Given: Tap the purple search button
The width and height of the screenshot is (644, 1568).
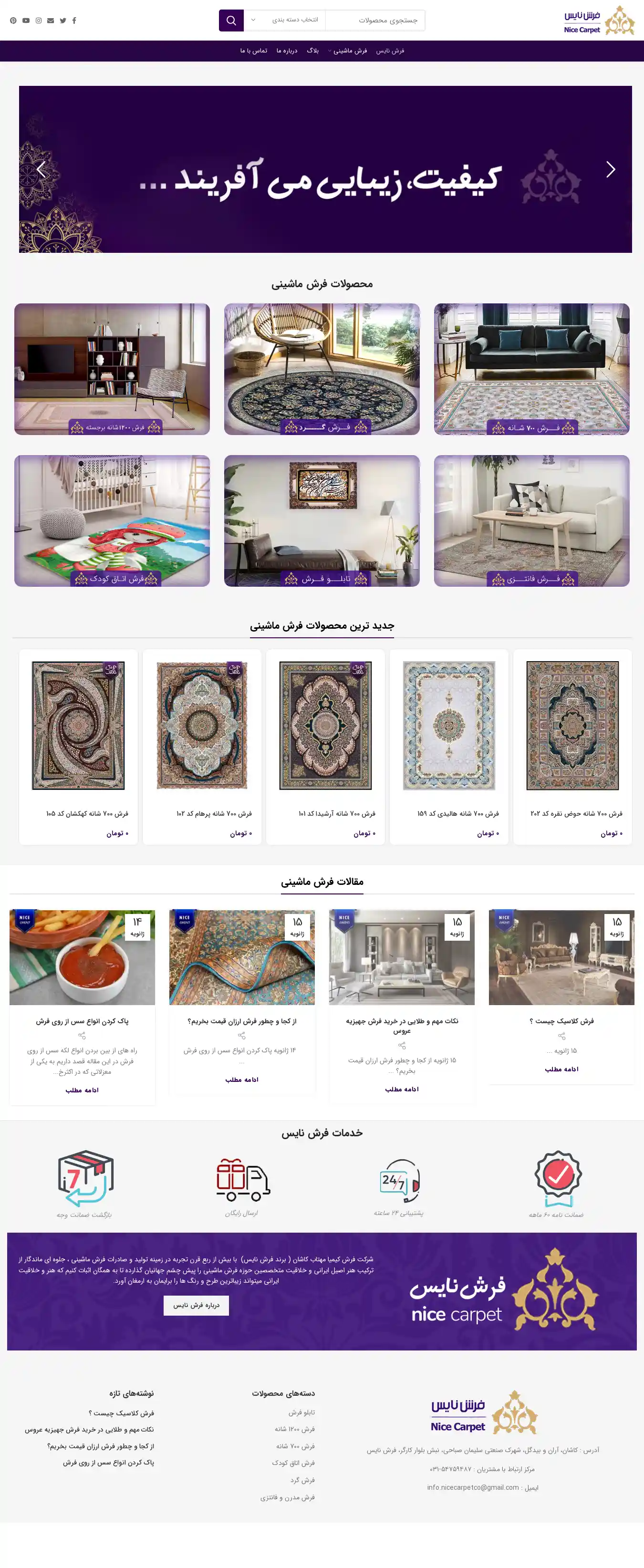Looking at the screenshot, I should point(231,20).
